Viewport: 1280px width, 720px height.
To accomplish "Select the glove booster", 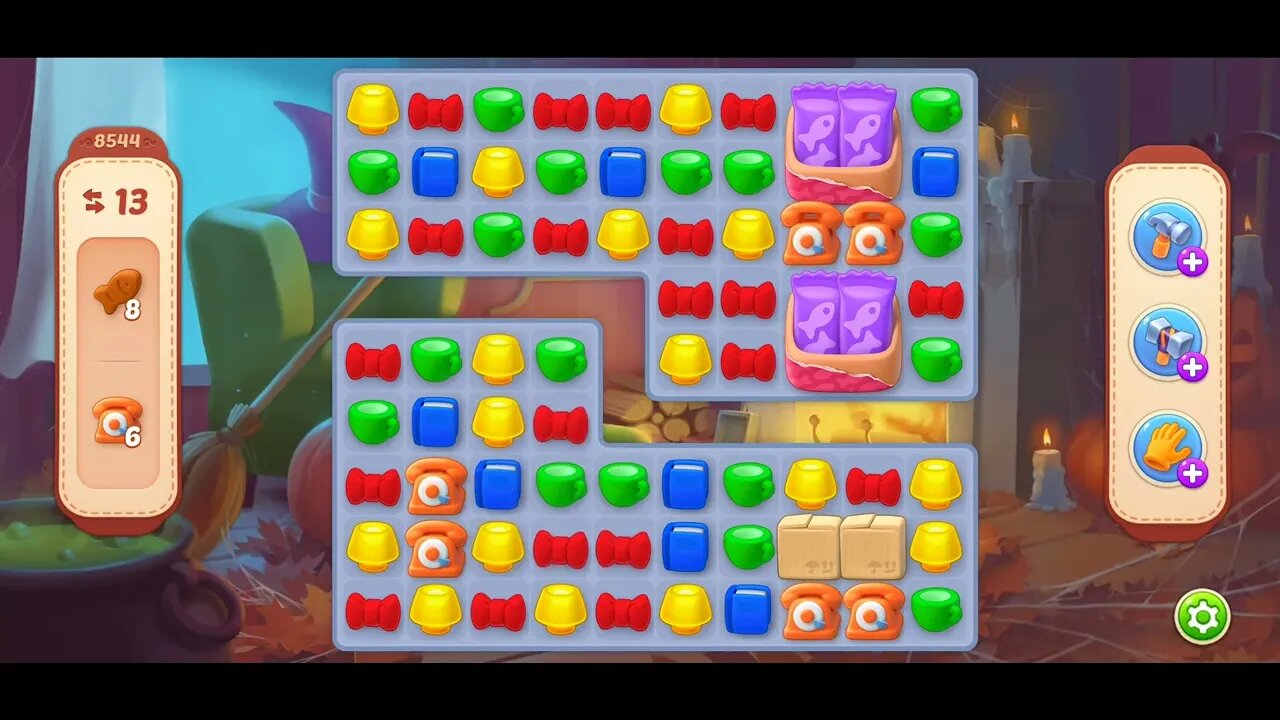I will click(1166, 447).
